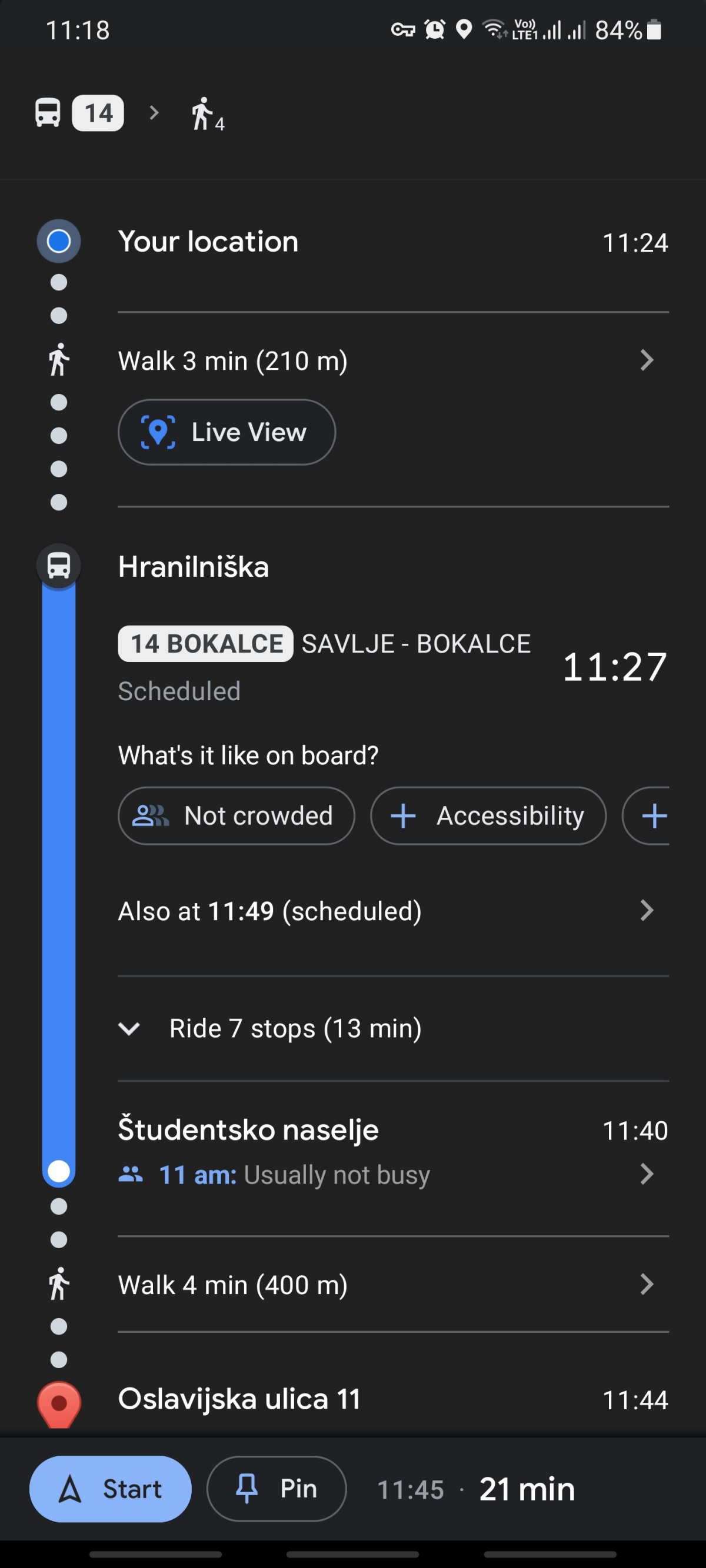The width and height of the screenshot is (706, 1568).
Task: Open the 14 BOKALCE line badge
Action: tap(205, 643)
